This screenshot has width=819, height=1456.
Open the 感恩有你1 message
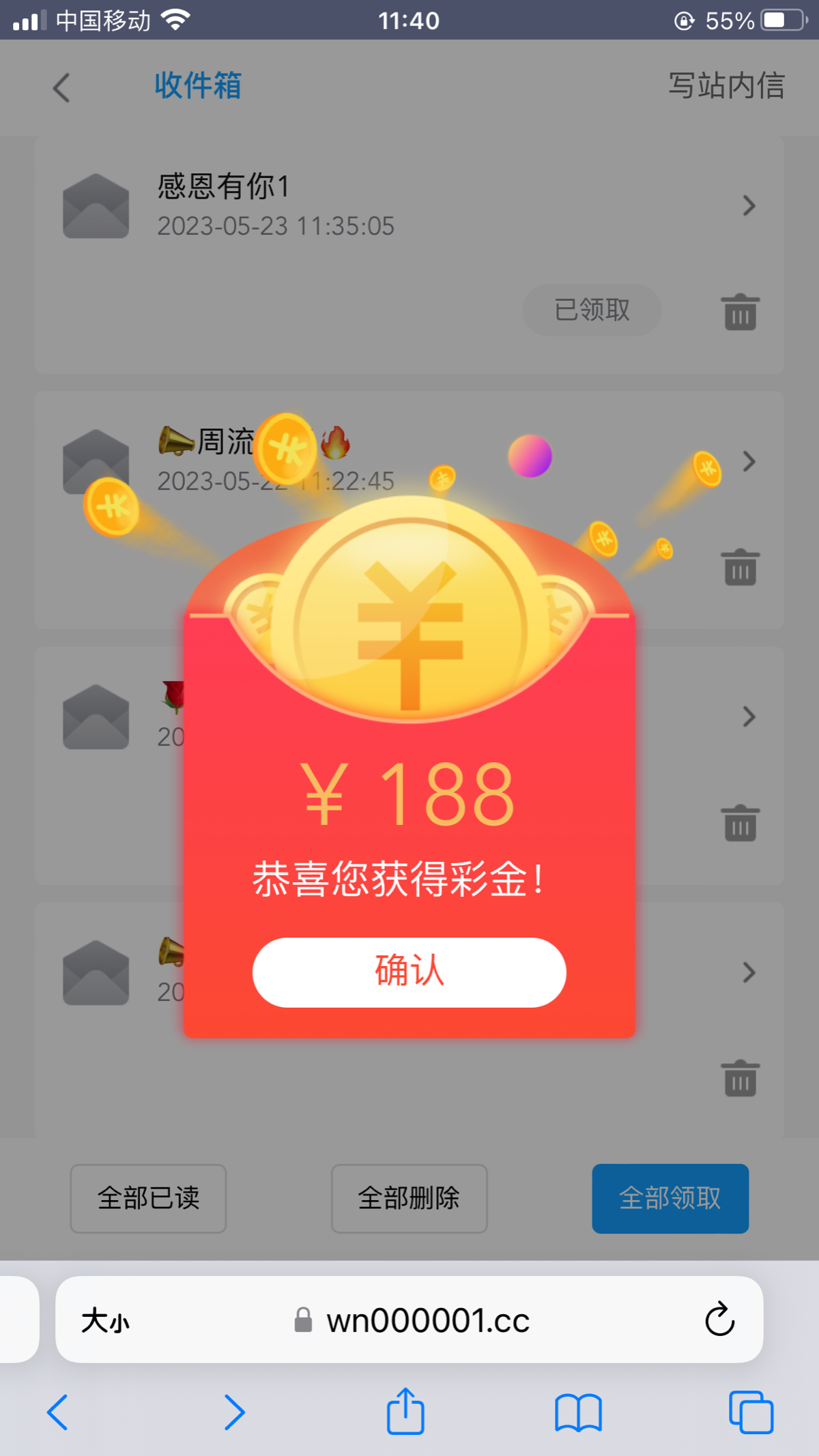[x=409, y=205]
